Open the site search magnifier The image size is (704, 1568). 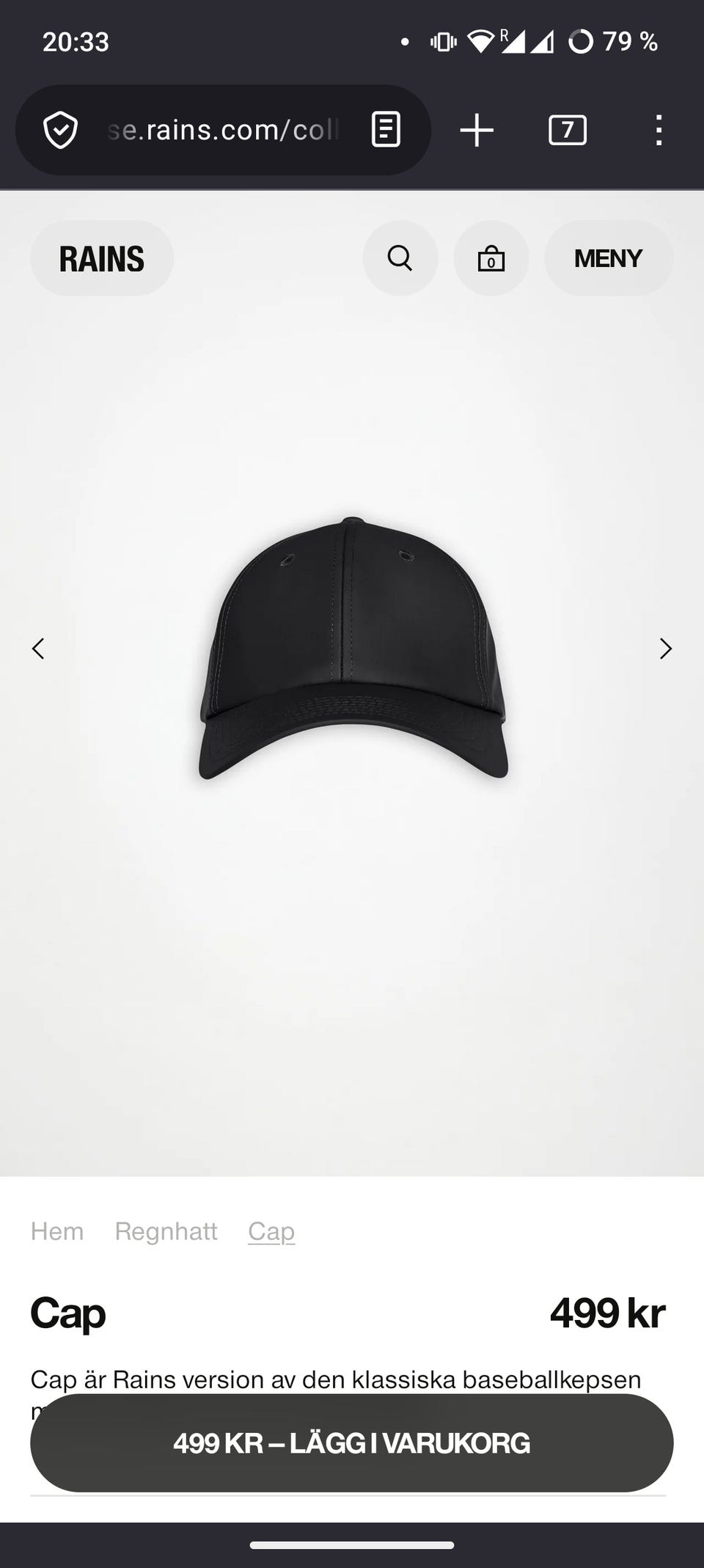click(400, 258)
